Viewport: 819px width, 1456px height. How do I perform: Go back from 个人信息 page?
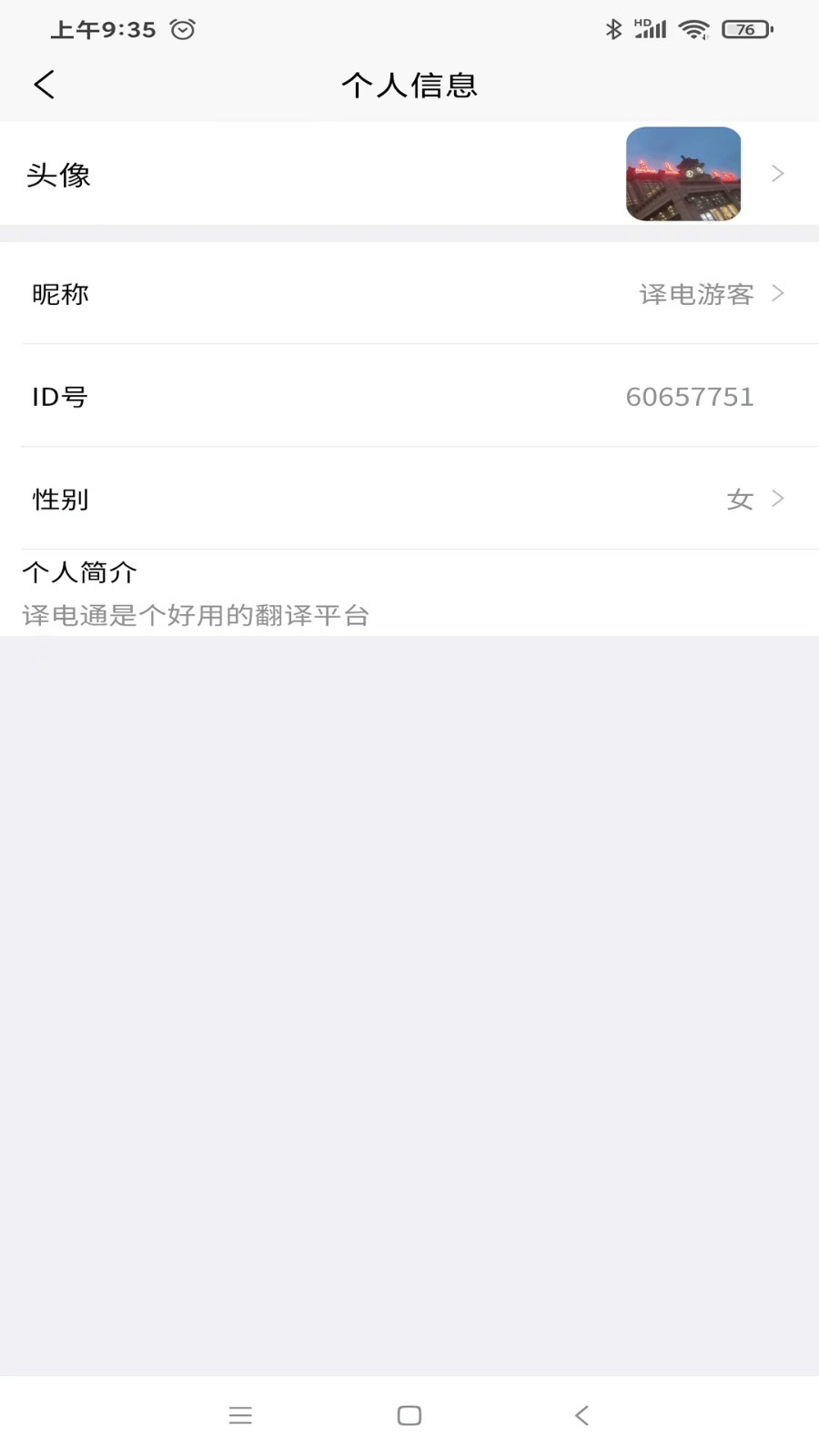pyautogui.click(x=45, y=85)
